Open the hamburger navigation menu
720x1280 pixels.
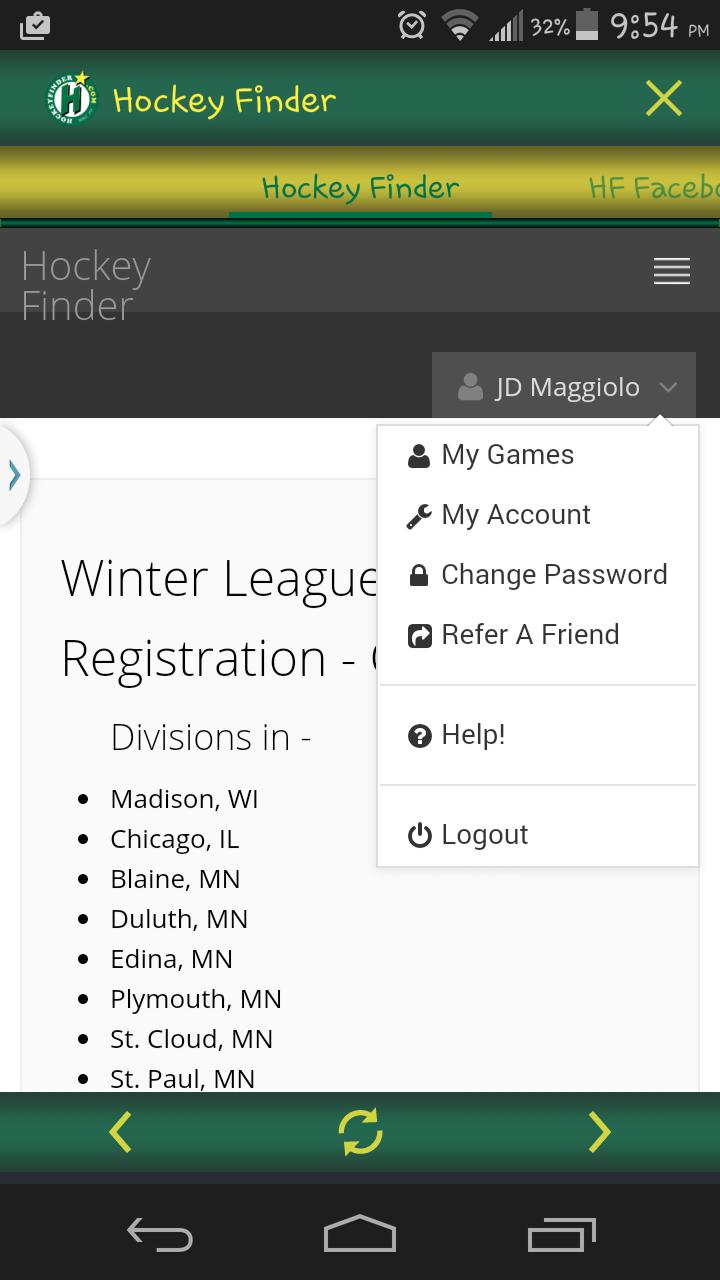coord(671,271)
